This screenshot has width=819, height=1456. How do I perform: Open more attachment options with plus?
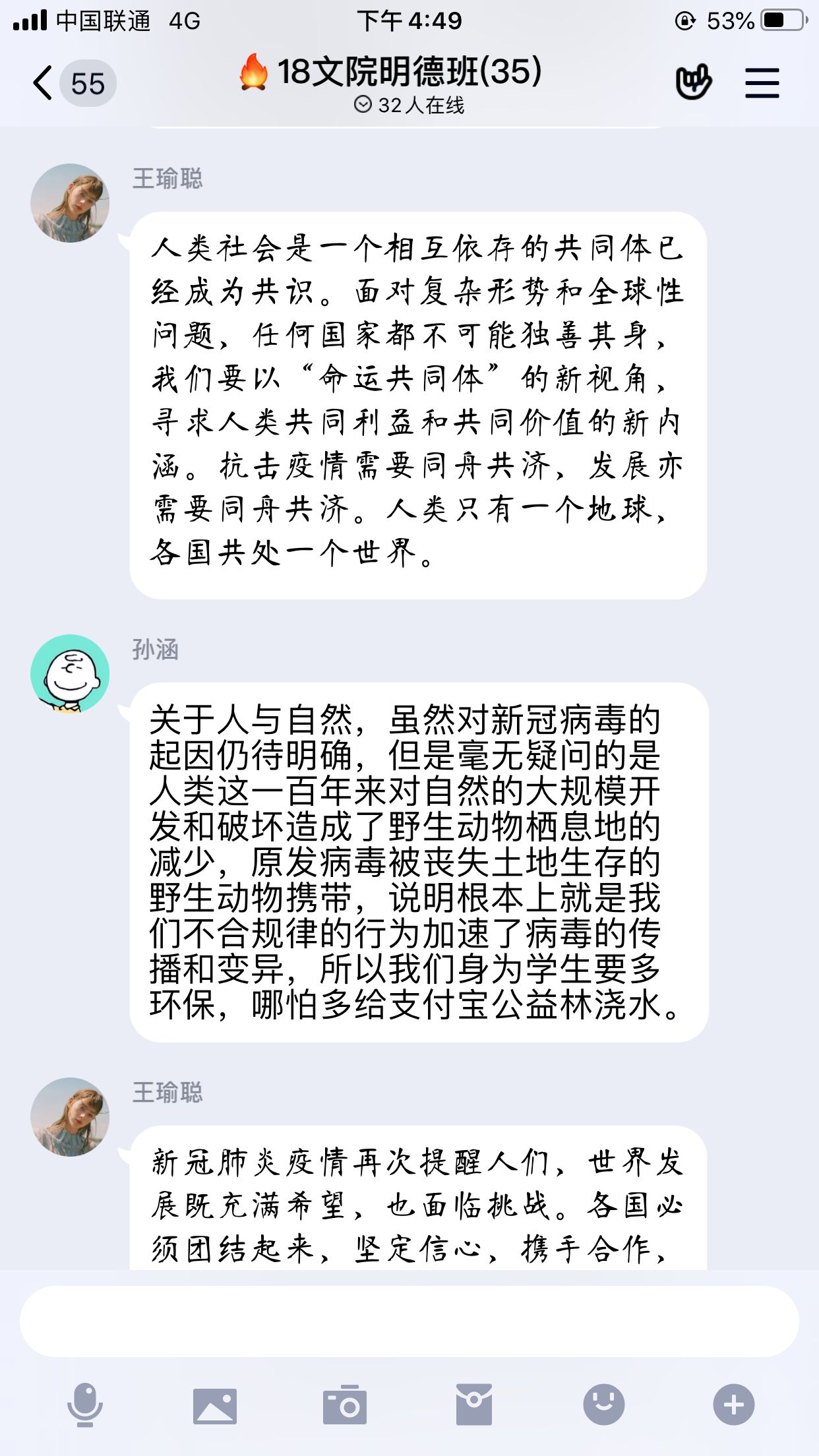click(x=733, y=1405)
